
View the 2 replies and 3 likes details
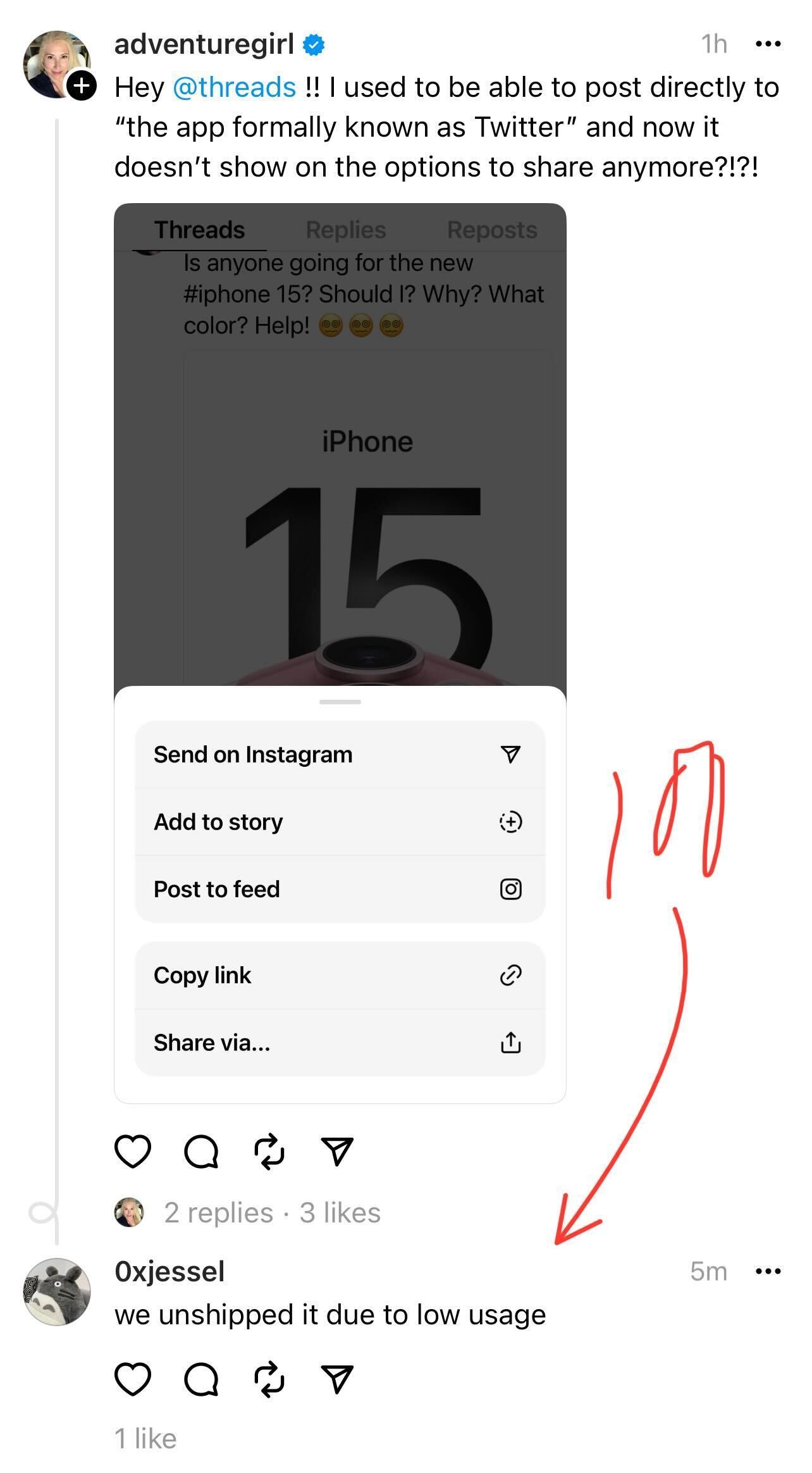272,1213
